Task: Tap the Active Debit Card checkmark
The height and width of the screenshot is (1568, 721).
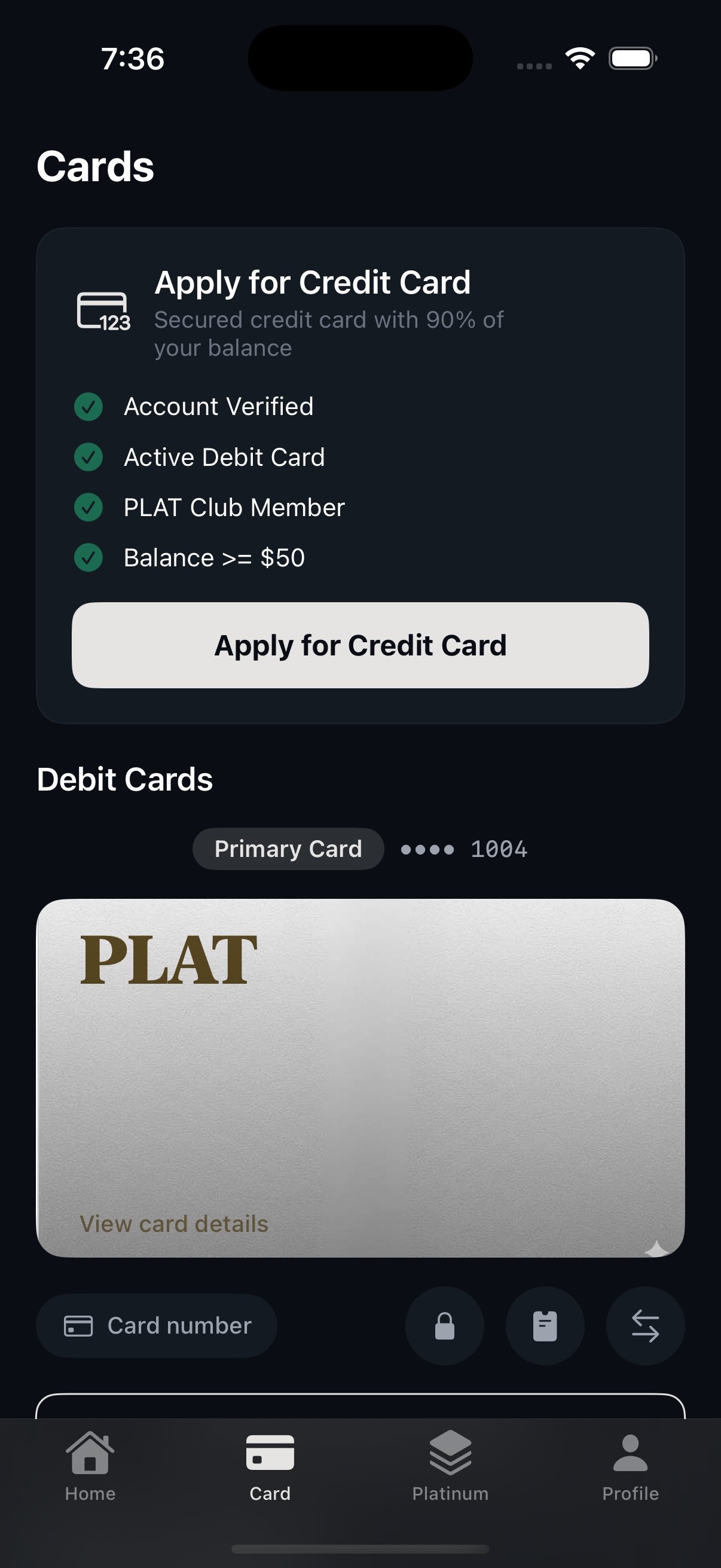Action: tap(89, 457)
